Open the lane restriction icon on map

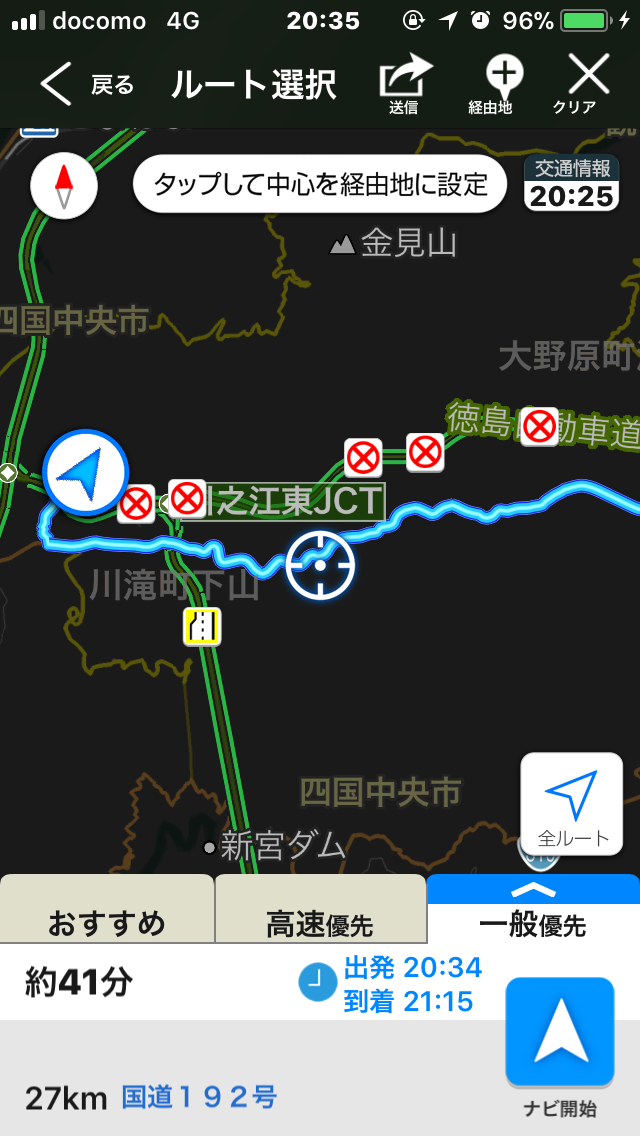coord(202,627)
